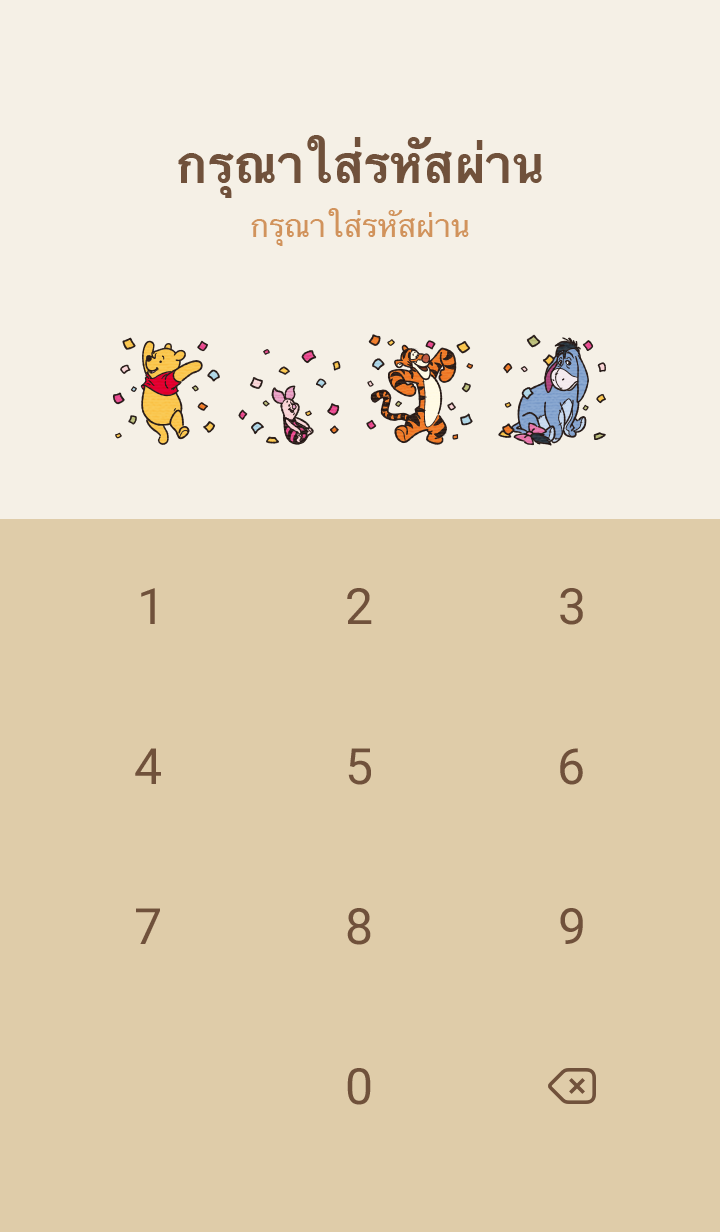Enter digit 7 on the keypad

coord(148,927)
